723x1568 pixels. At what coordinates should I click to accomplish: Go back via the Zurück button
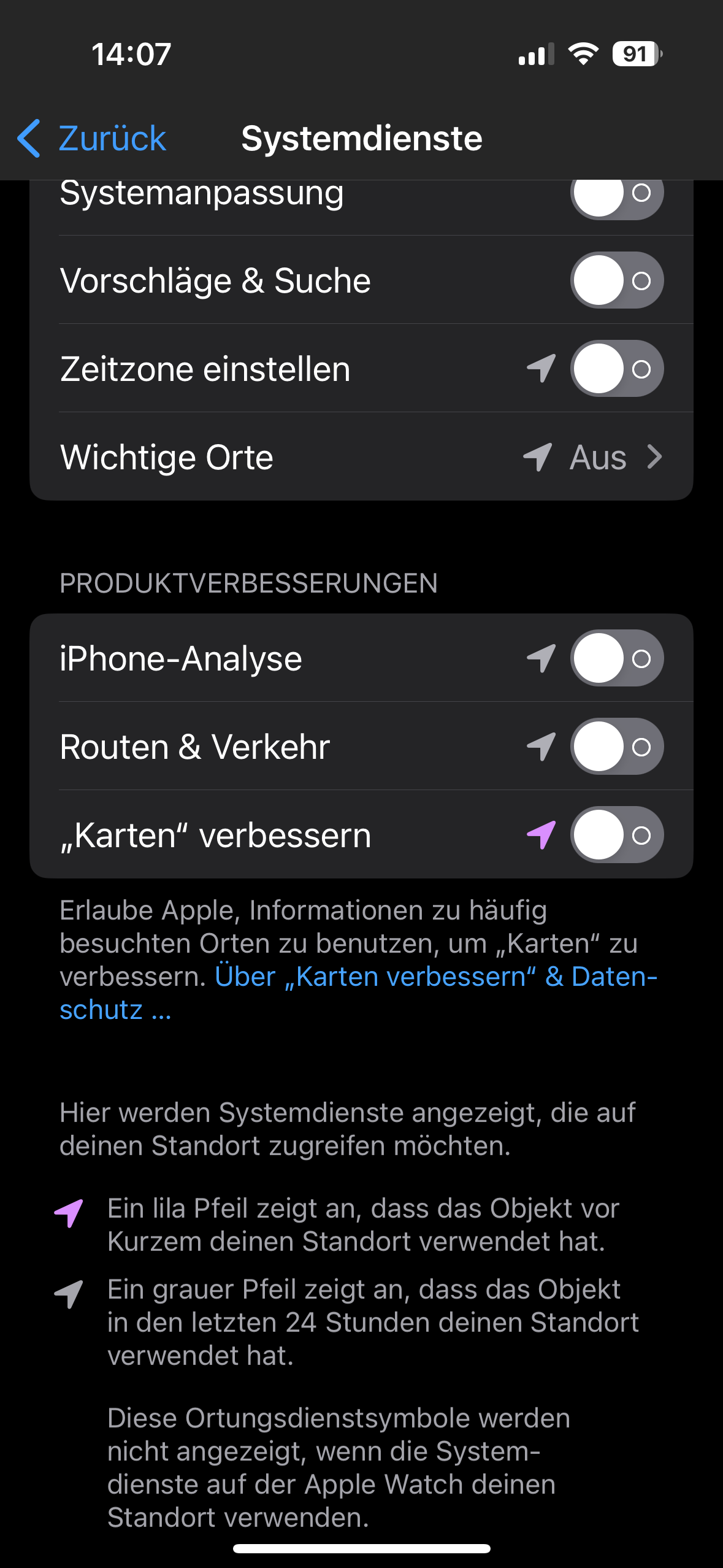(x=92, y=138)
